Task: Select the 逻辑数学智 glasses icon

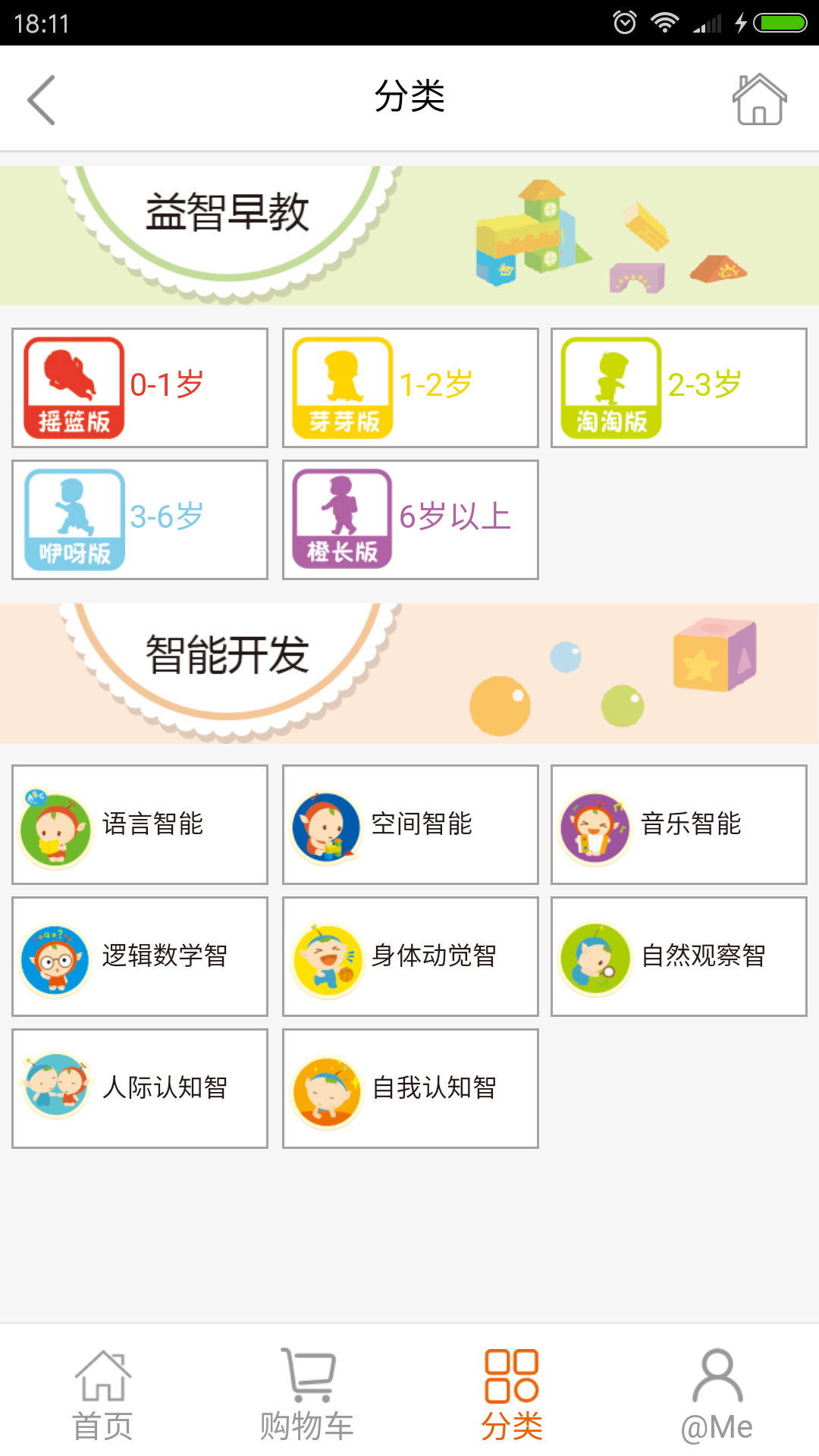Action: pos(57,957)
